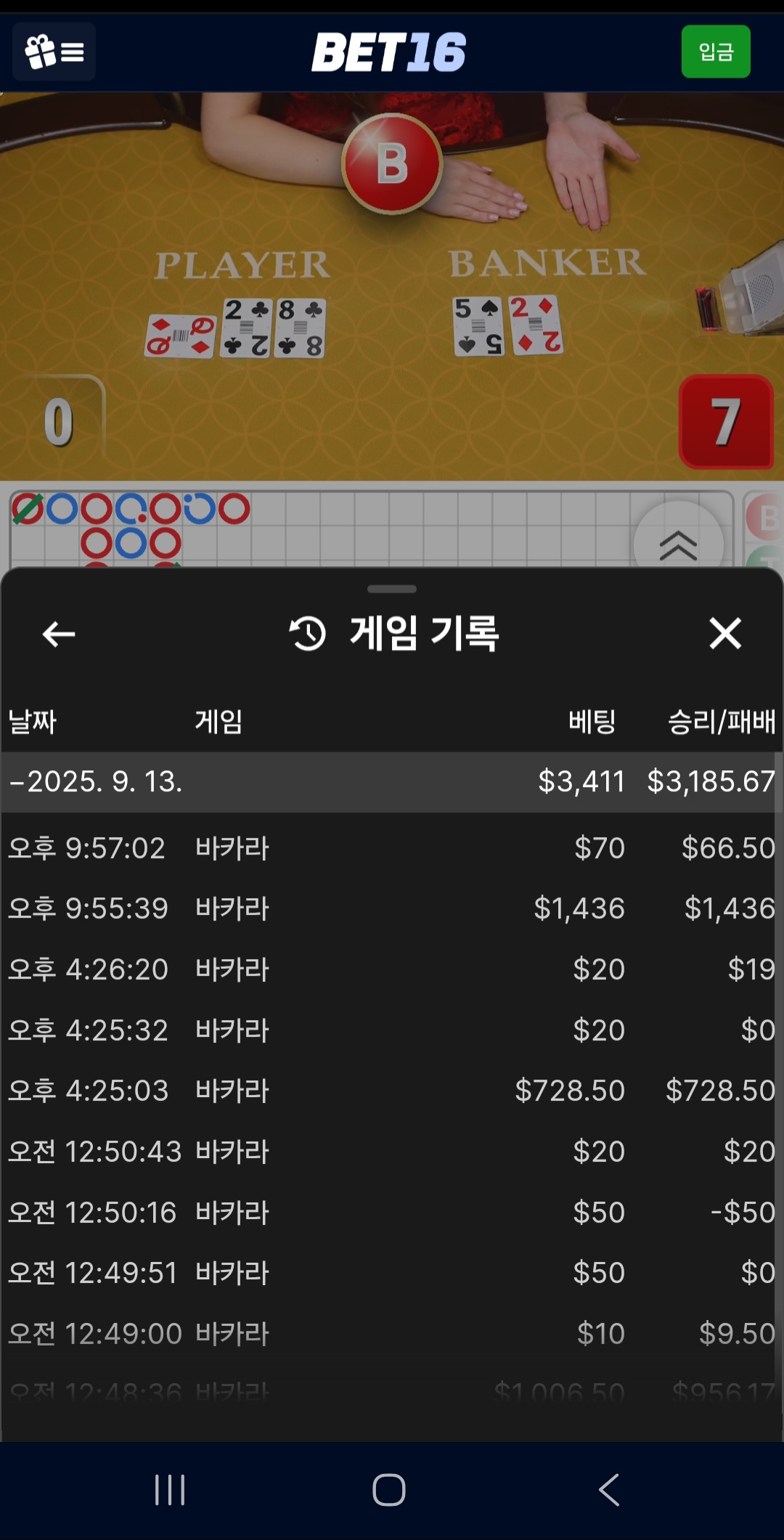Open the 오후 4:25:03 $728.50 record
The image size is (784, 1540).
click(391, 1091)
